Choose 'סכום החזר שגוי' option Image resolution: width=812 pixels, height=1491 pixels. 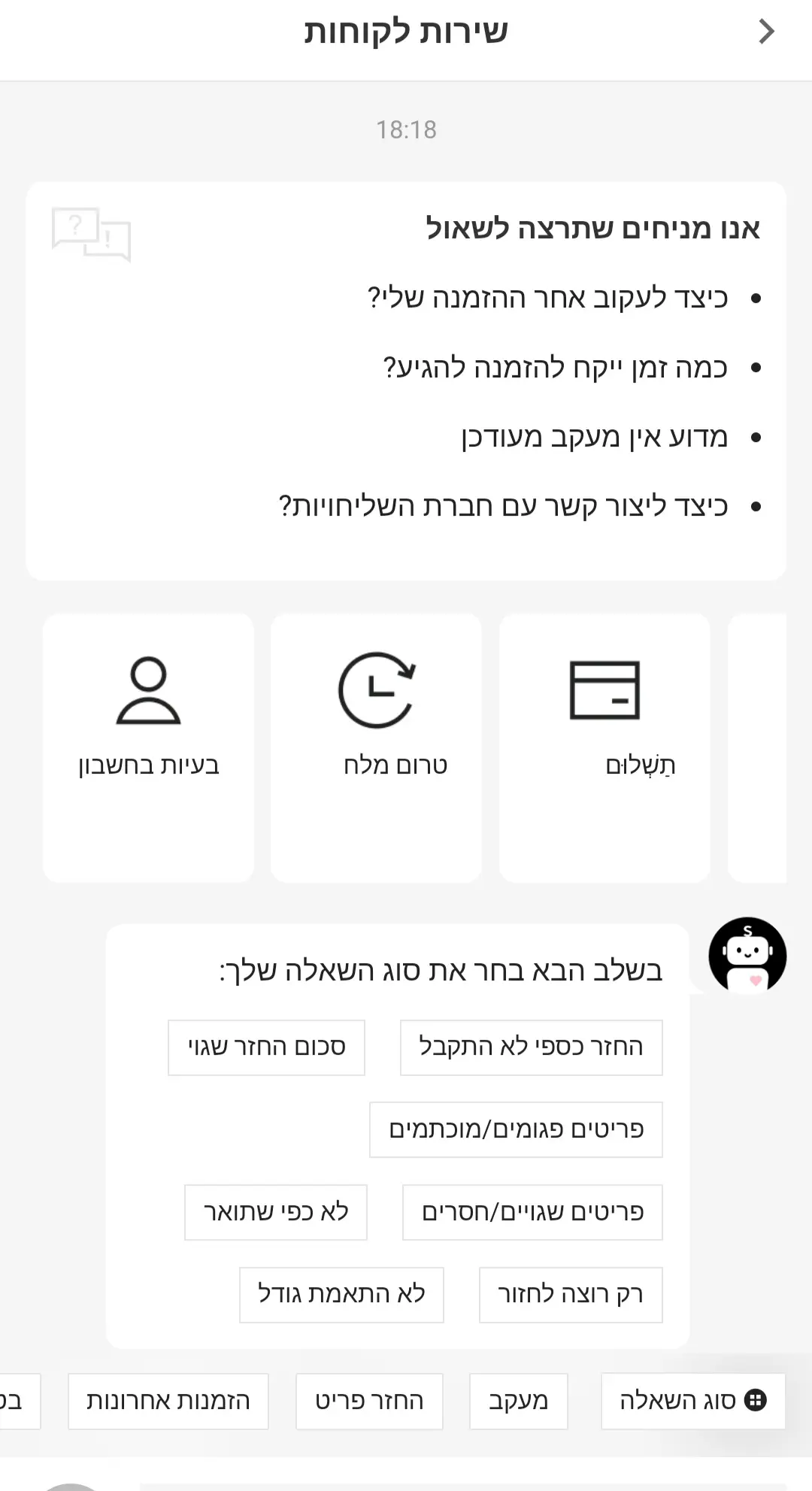(x=266, y=1047)
